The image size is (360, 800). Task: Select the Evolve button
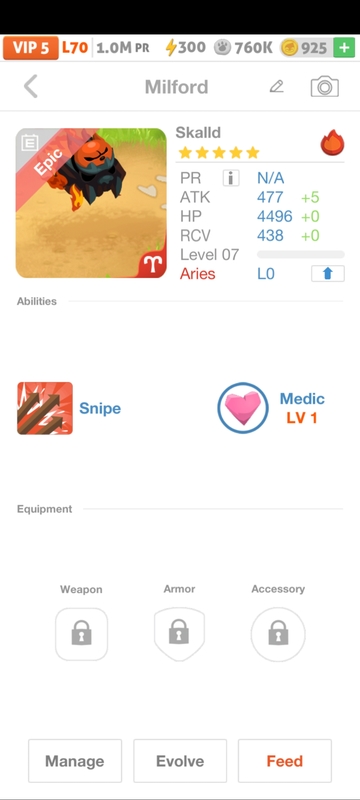pos(180,761)
